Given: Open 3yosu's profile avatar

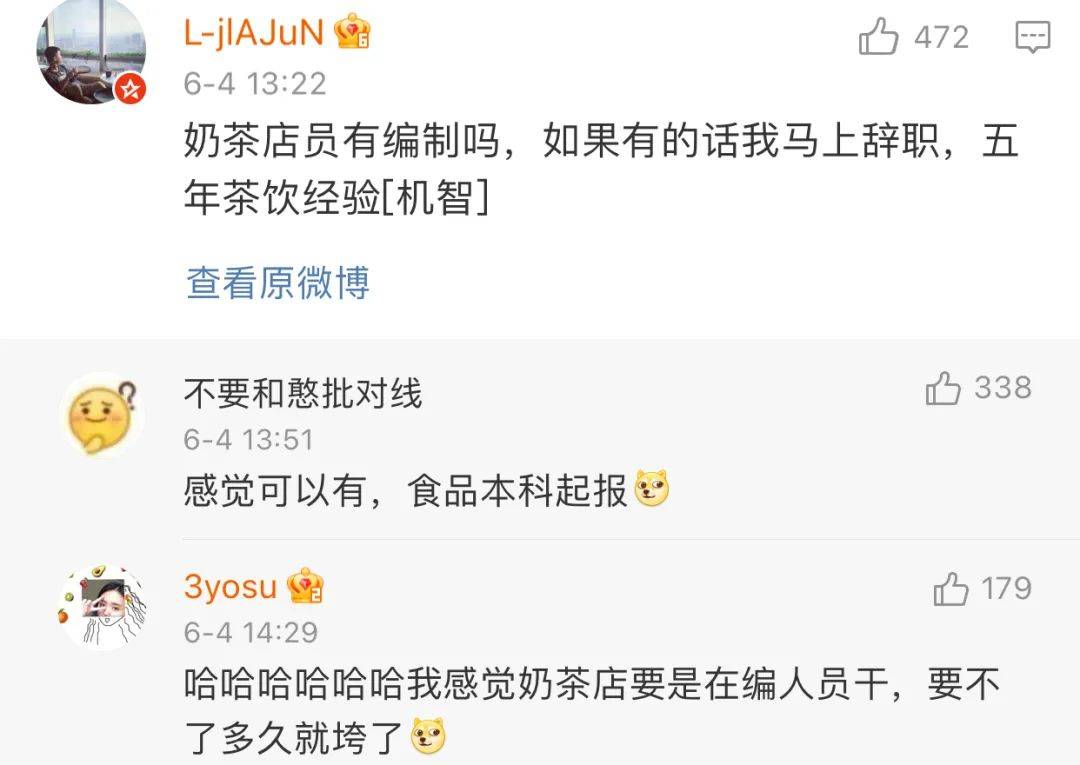Looking at the screenshot, I should coord(101,605).
